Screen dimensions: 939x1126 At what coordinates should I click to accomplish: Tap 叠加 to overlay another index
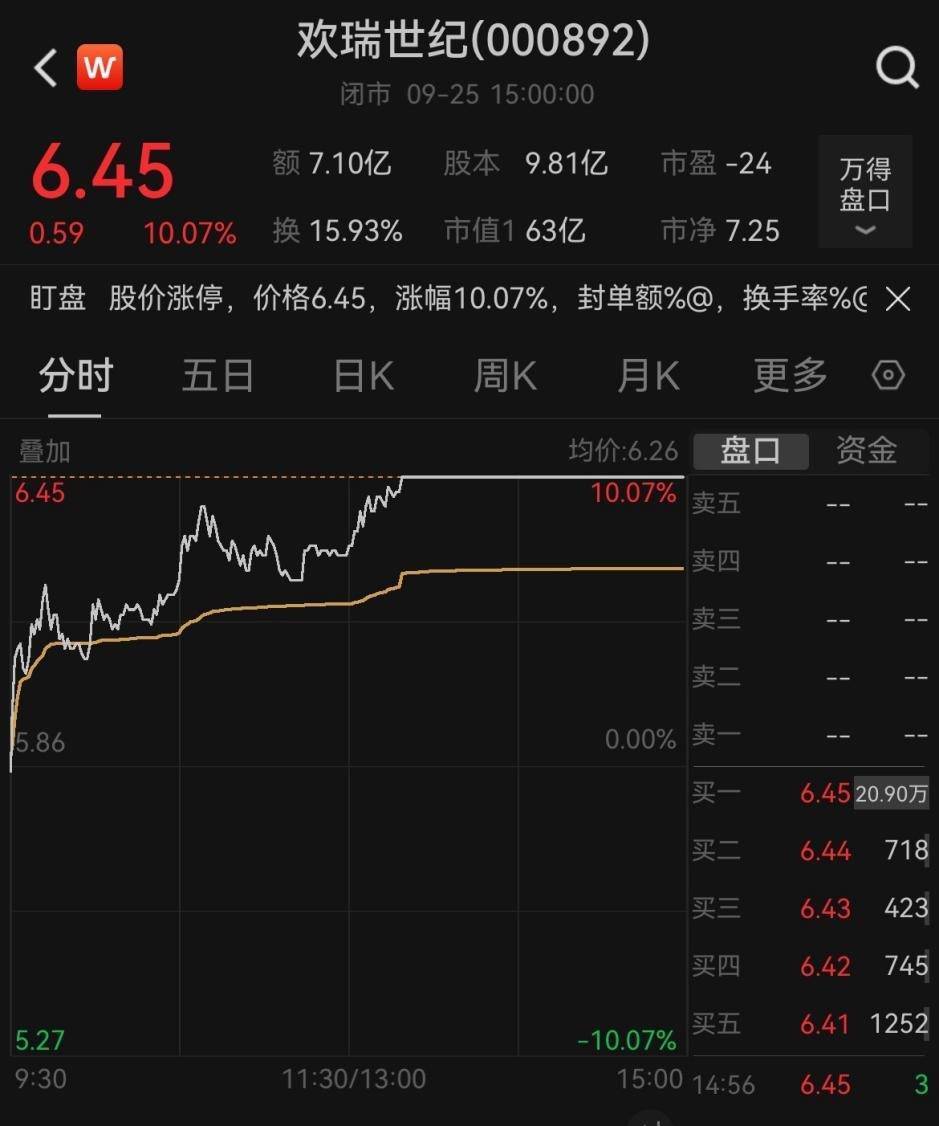click(x=45, y=451)
